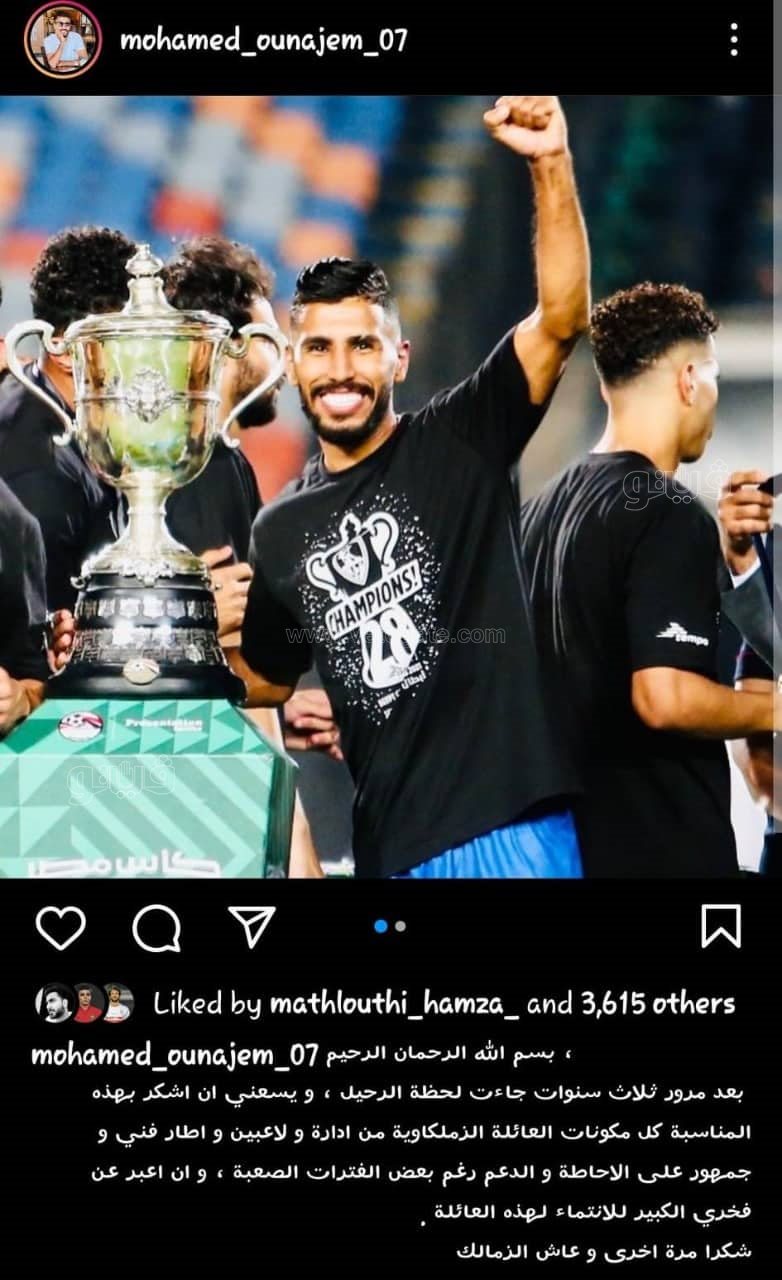Screen dimensions: 782x1280
Task: Tap the carousel page indicator dots
Action: [x=390, y=926]
